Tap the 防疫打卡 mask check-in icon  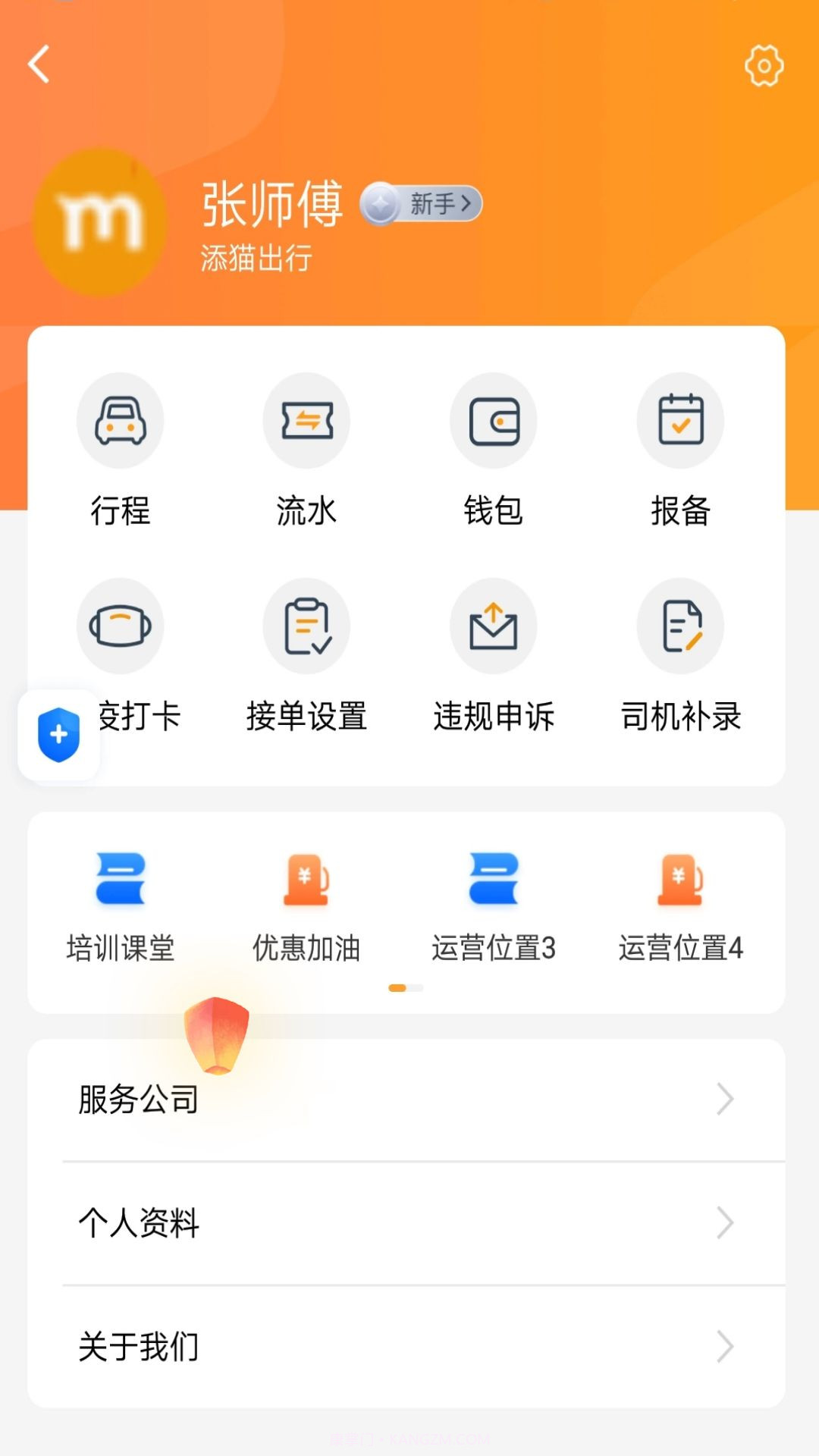pos(121,626)
